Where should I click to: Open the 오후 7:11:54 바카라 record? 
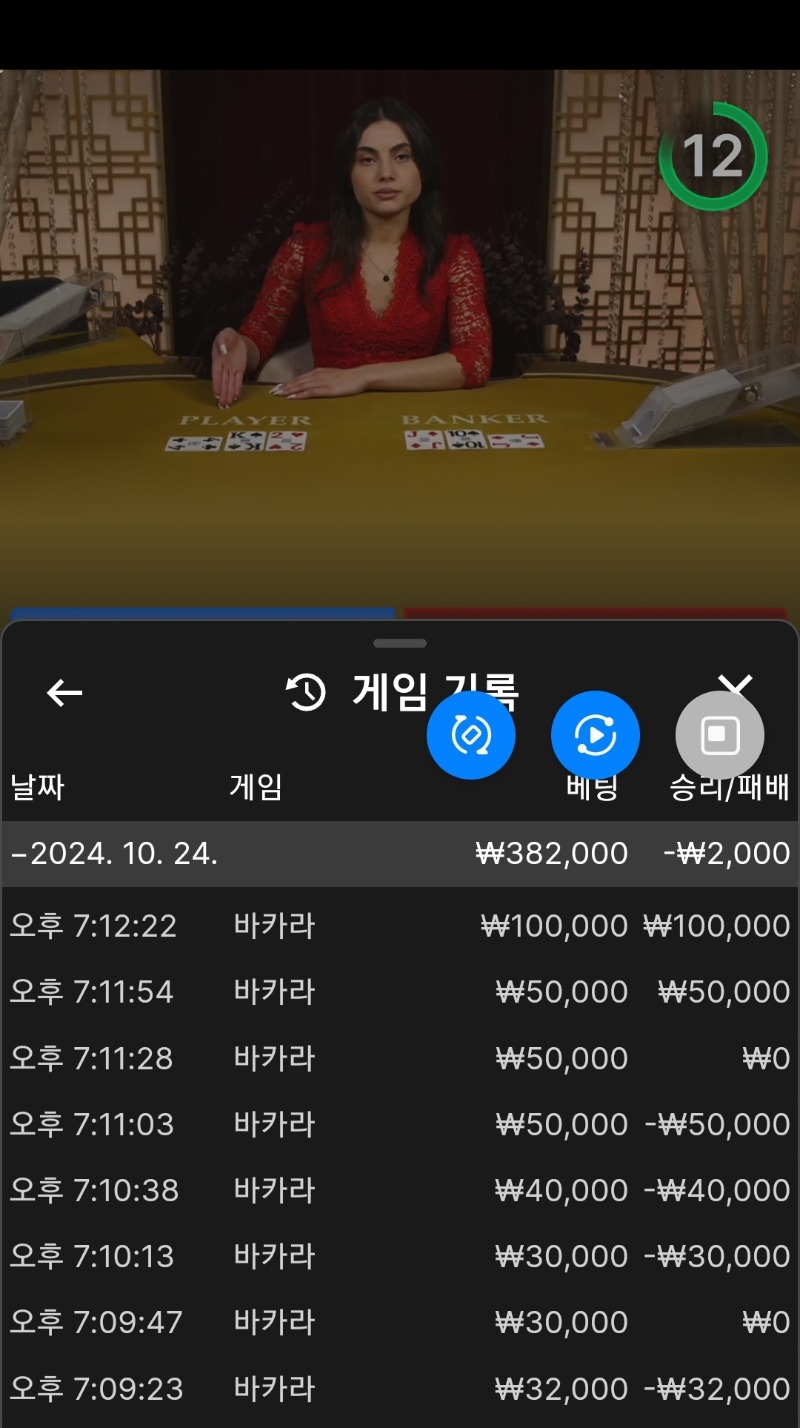pyautogui.click(x=400, y=992)
